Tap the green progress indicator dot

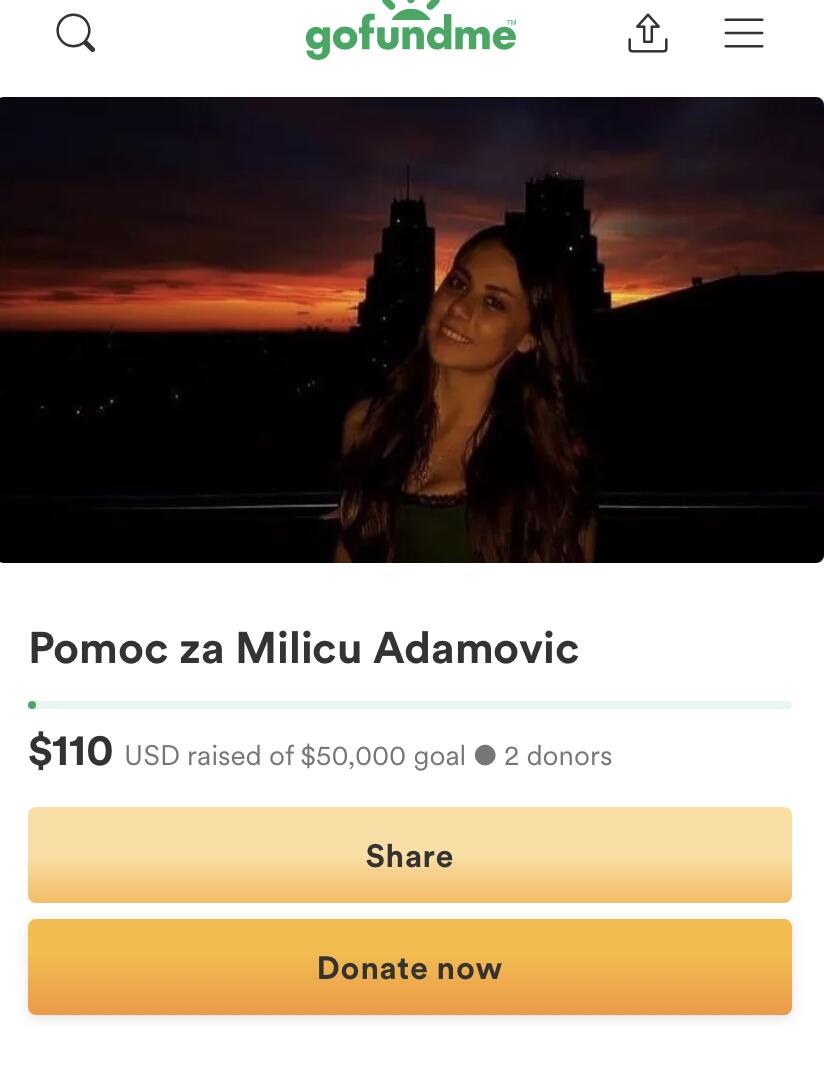coord(32,705)
